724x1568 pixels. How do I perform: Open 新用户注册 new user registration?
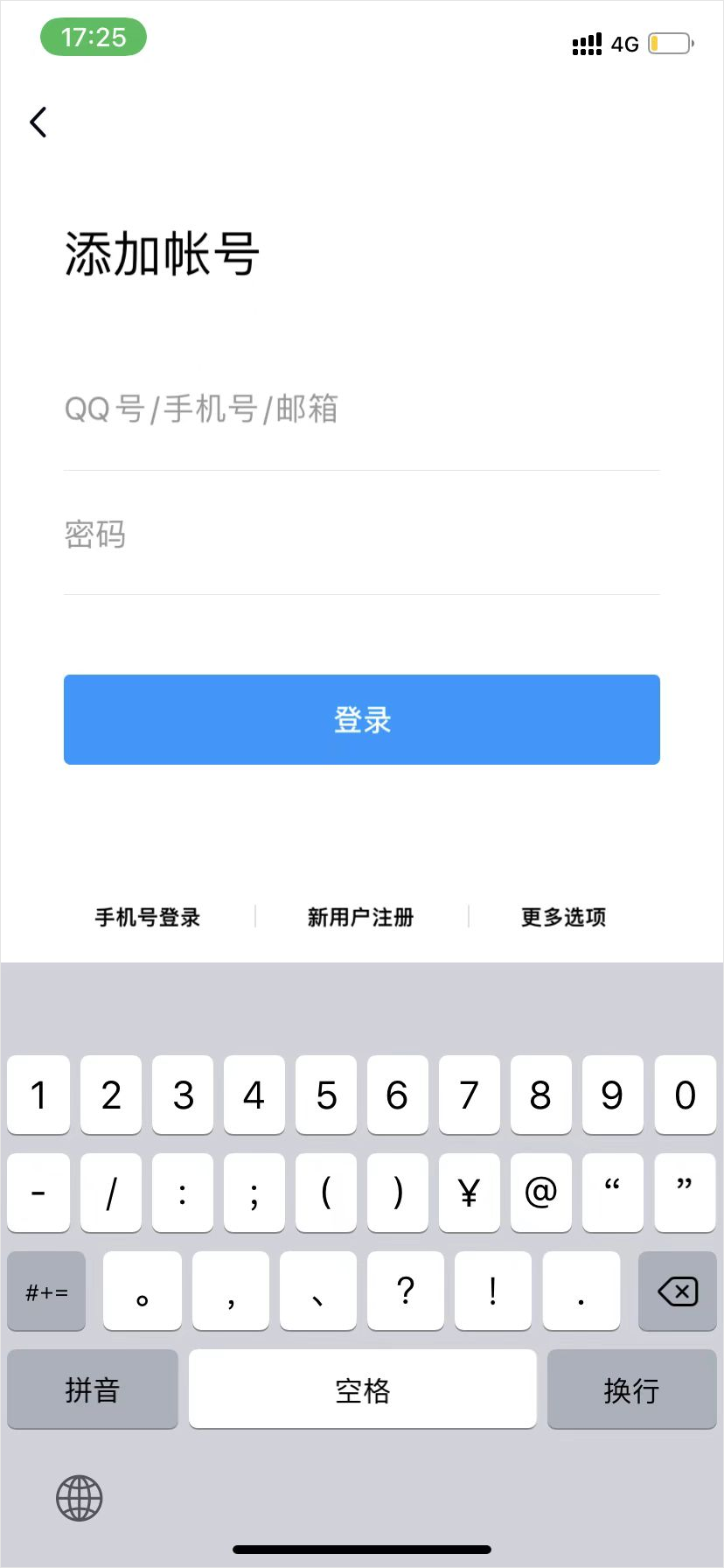click(x=361, y=917)
